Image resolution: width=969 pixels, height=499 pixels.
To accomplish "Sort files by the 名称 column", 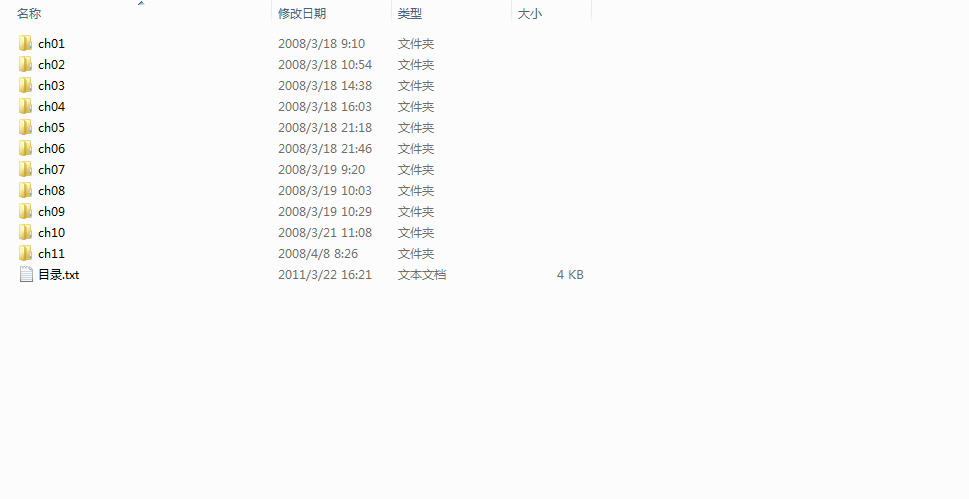I will point(30,14).
